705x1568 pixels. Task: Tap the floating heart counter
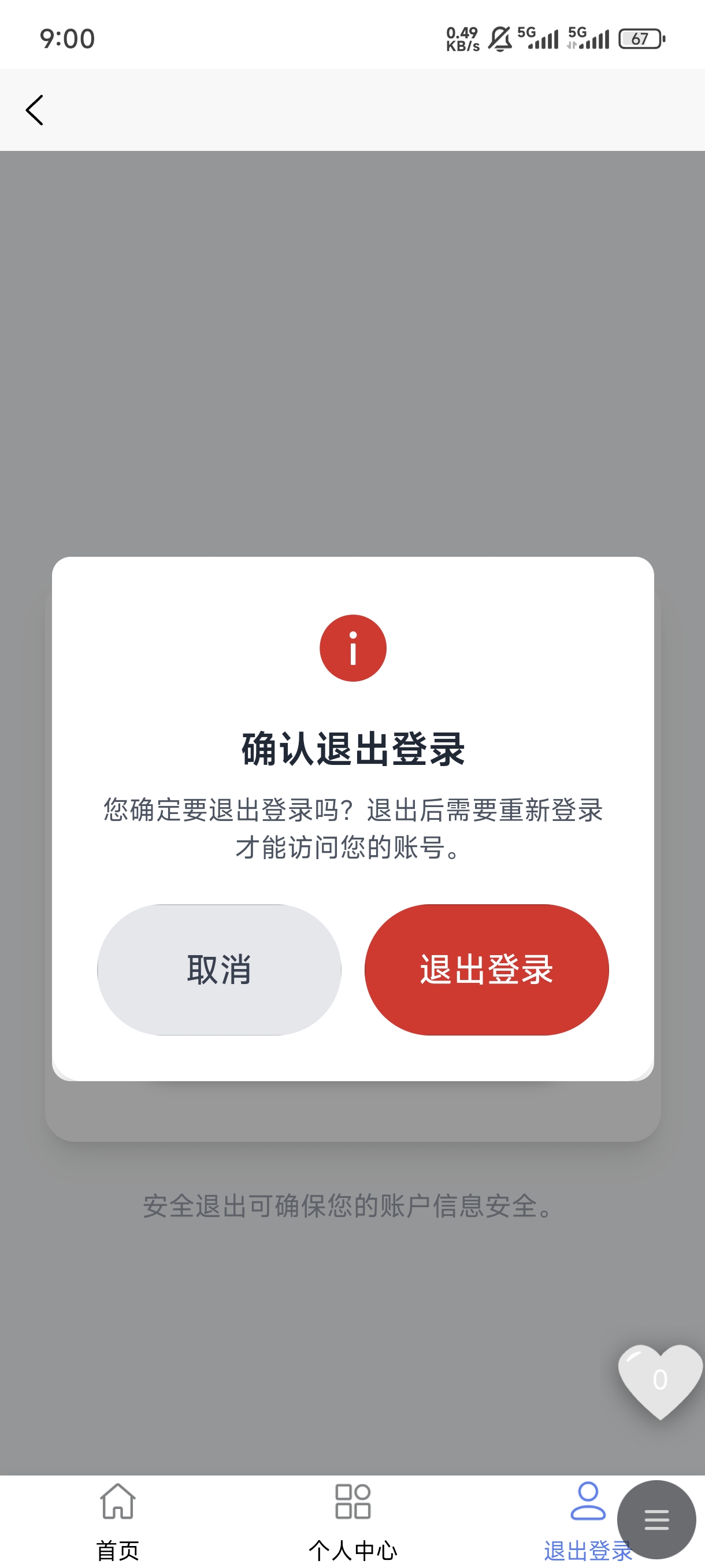[659, 1380]
